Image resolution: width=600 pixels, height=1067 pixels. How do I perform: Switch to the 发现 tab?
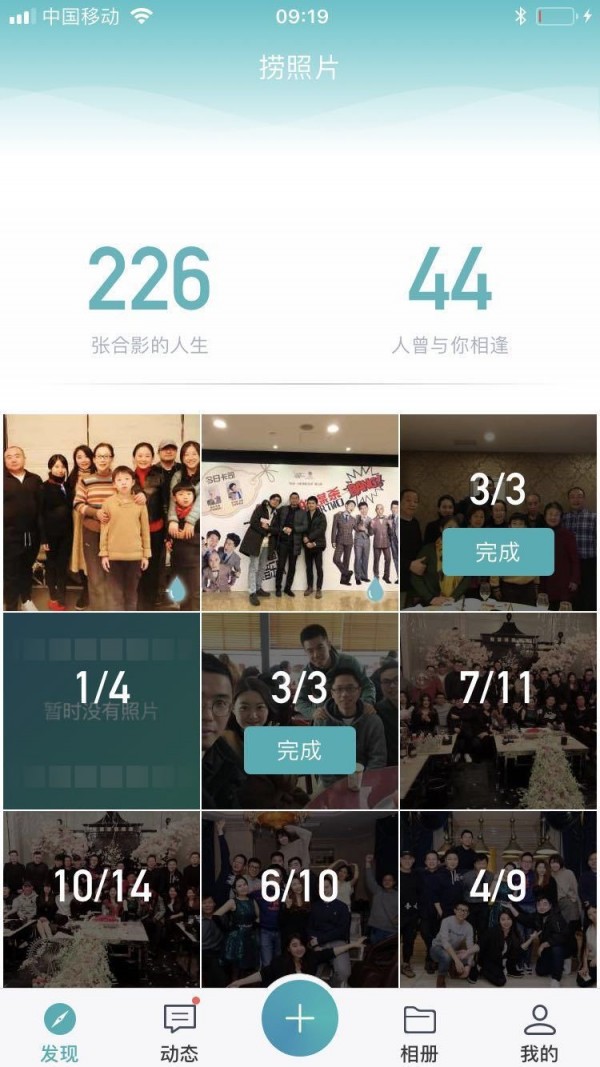click(60, 1030)
